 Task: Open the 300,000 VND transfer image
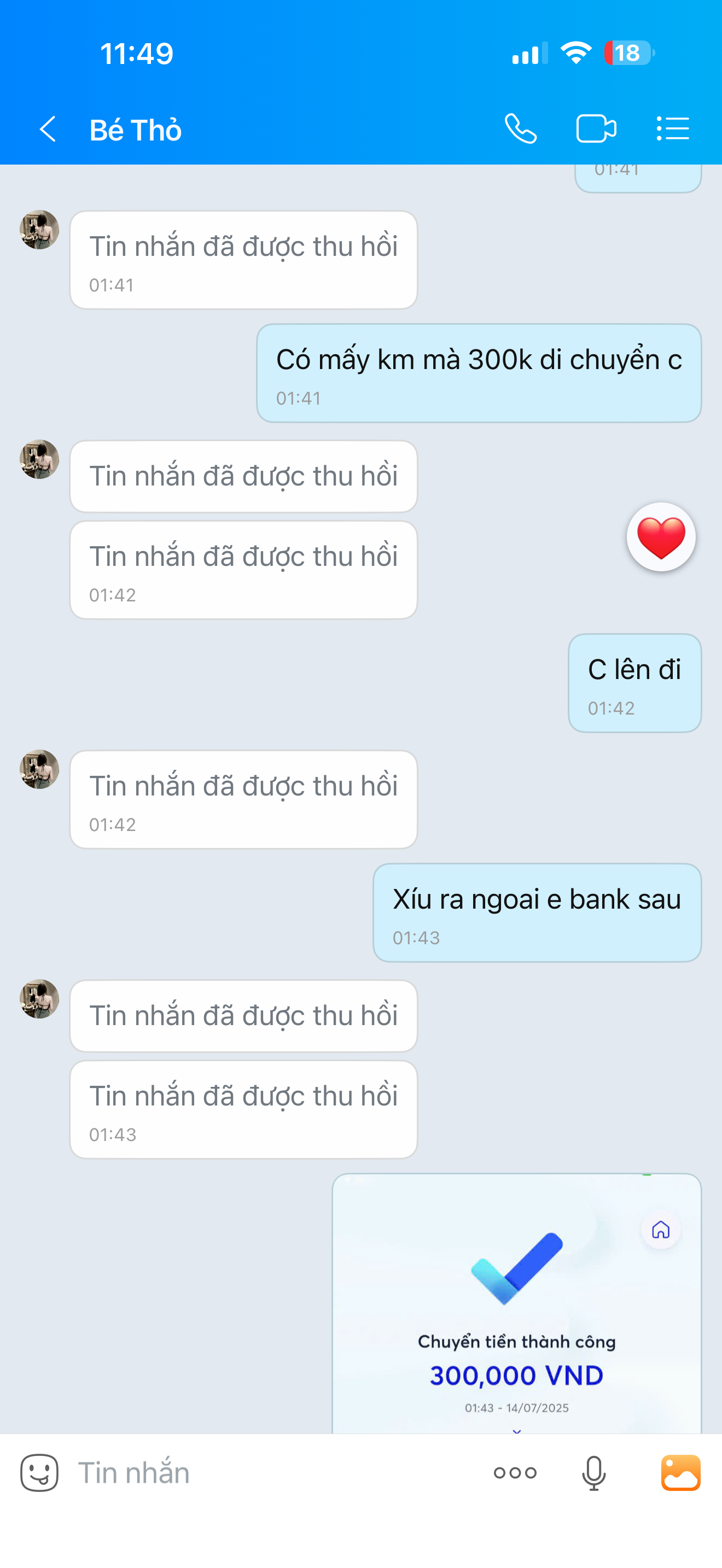tap(517, 1303)
